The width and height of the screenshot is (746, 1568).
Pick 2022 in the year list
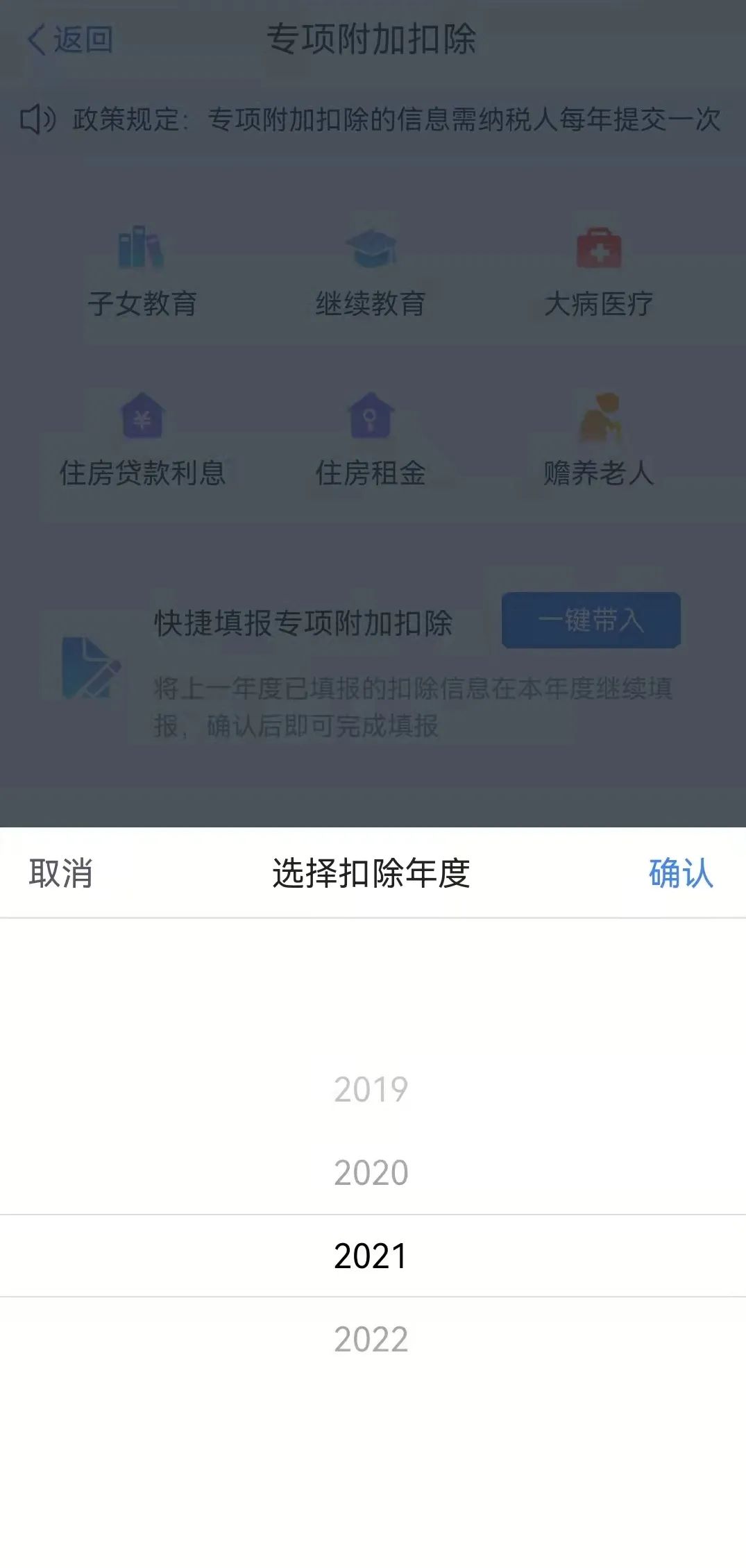[371, 1339]
